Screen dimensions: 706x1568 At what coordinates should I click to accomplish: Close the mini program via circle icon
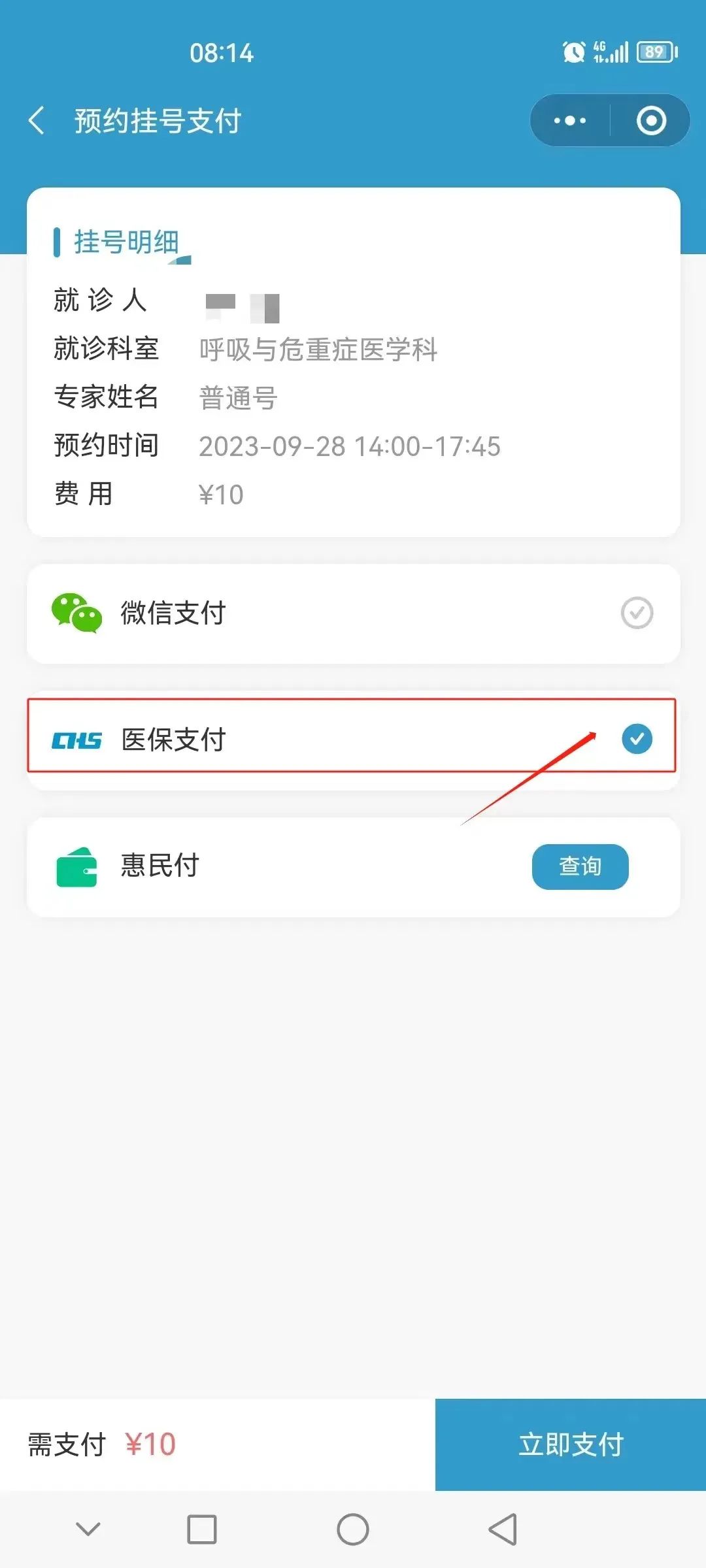tap(651, 121)
